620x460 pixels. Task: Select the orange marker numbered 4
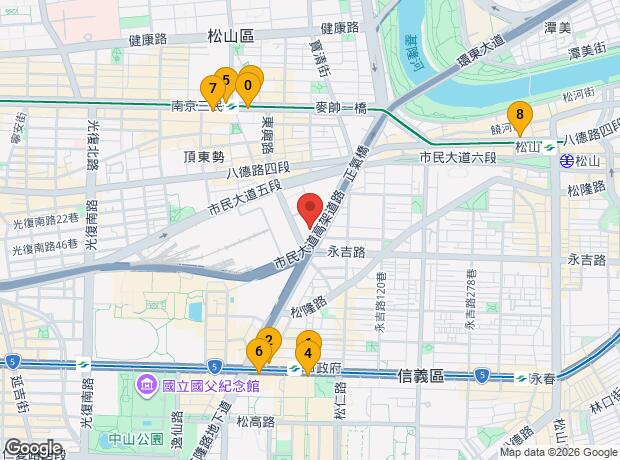coord(308,353)
